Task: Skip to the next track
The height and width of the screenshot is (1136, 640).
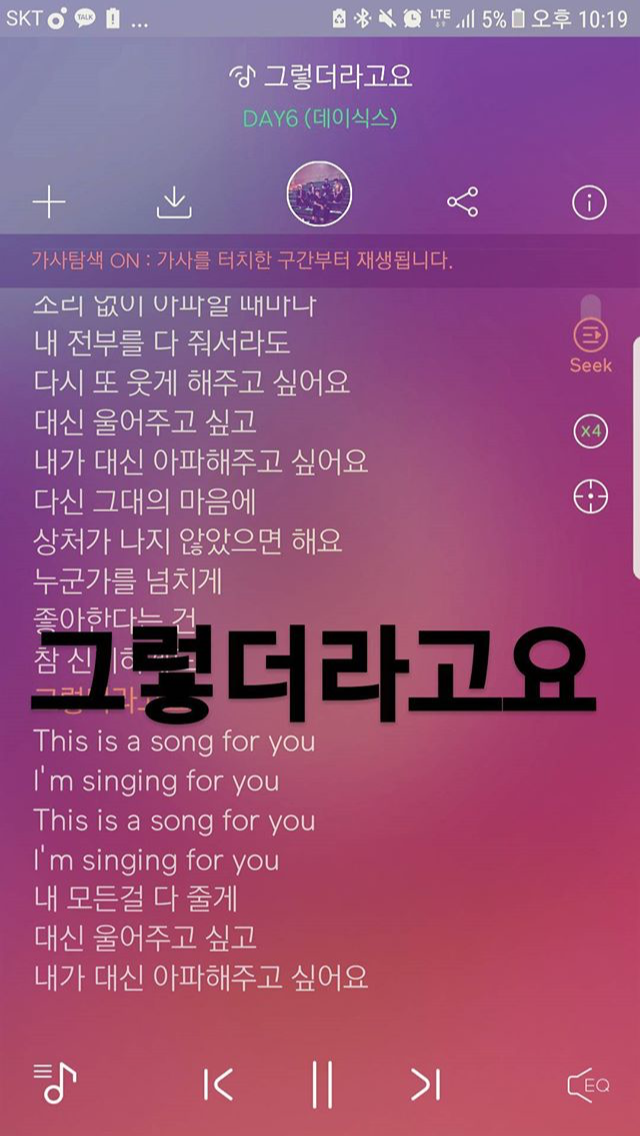Action: (425, 1084)
